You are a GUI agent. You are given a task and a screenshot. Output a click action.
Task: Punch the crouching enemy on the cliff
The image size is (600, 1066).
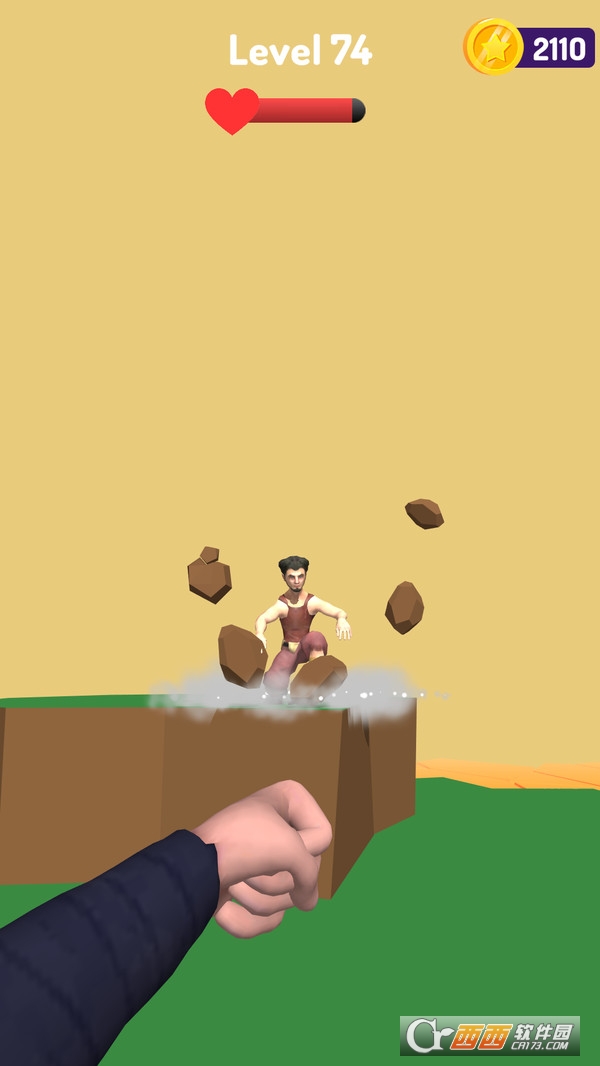[x=301, y=625]
